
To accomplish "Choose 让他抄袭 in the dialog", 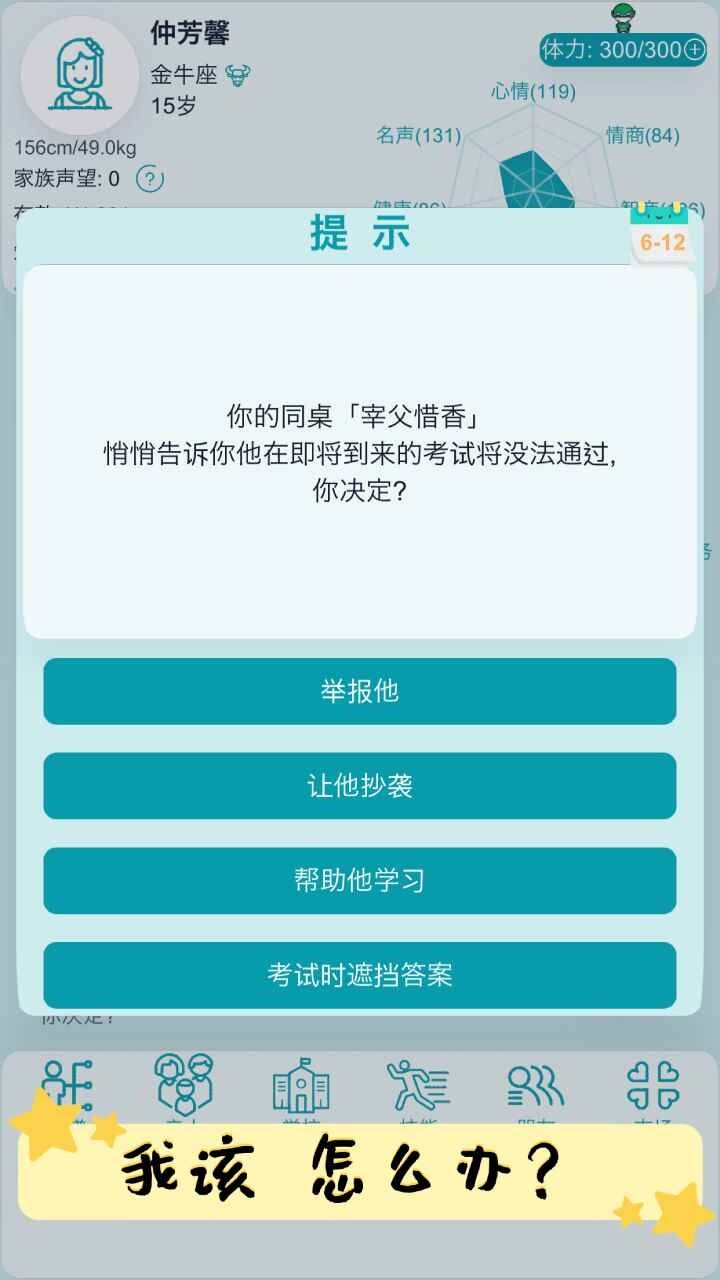I will [x=360, y=786].
